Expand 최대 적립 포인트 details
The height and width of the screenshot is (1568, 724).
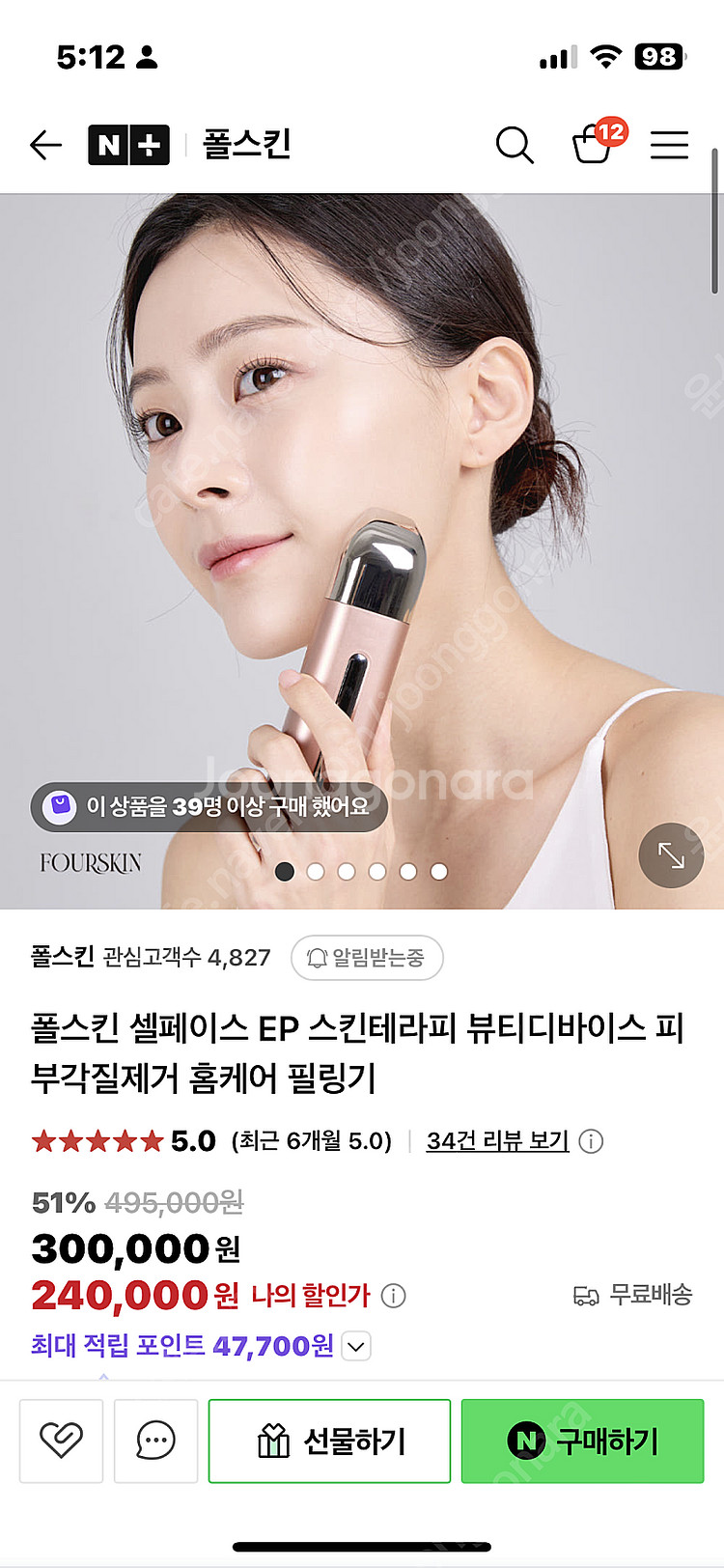pos(356,1346)
